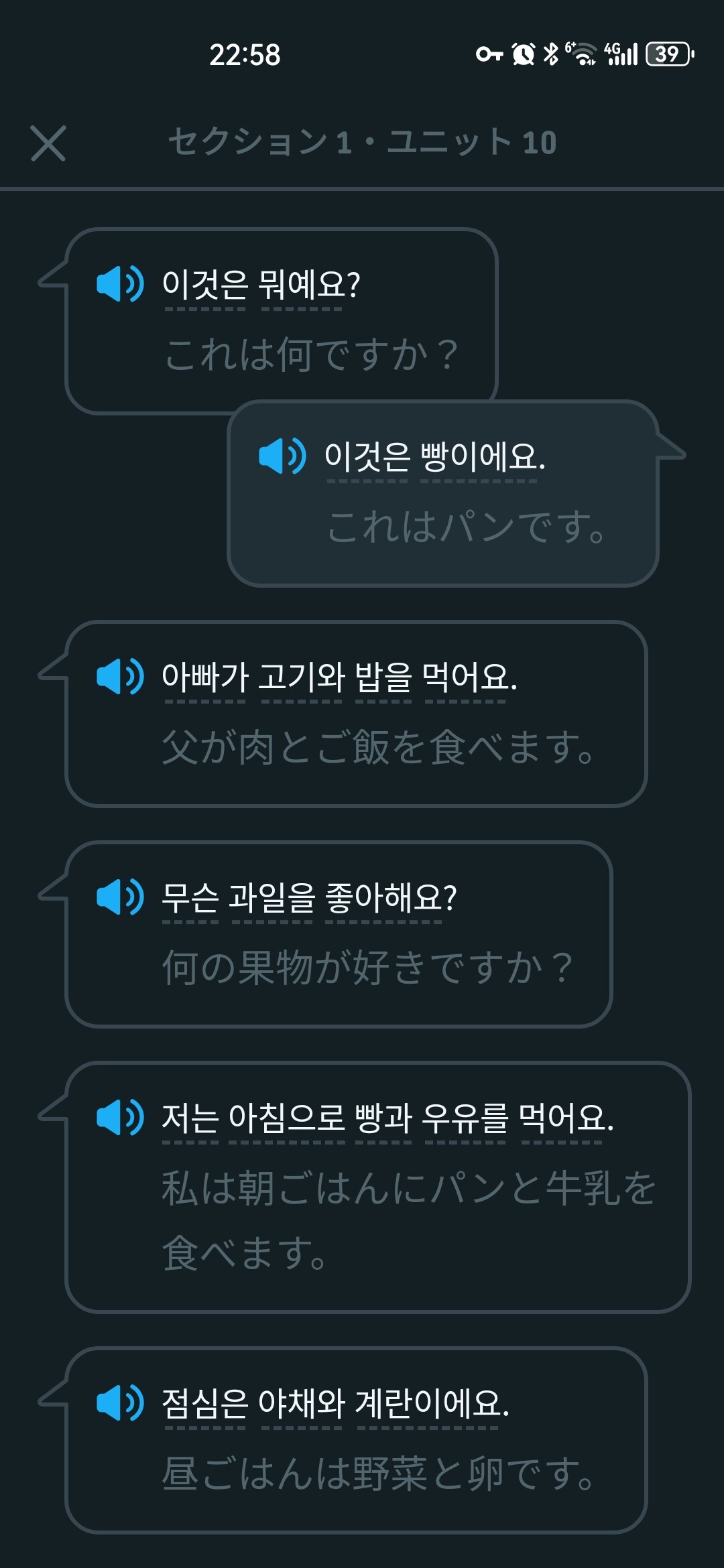724x1568 pixels.
Task: Play audio for 이것은 뭐예요?
Action: tap(120, 283)
